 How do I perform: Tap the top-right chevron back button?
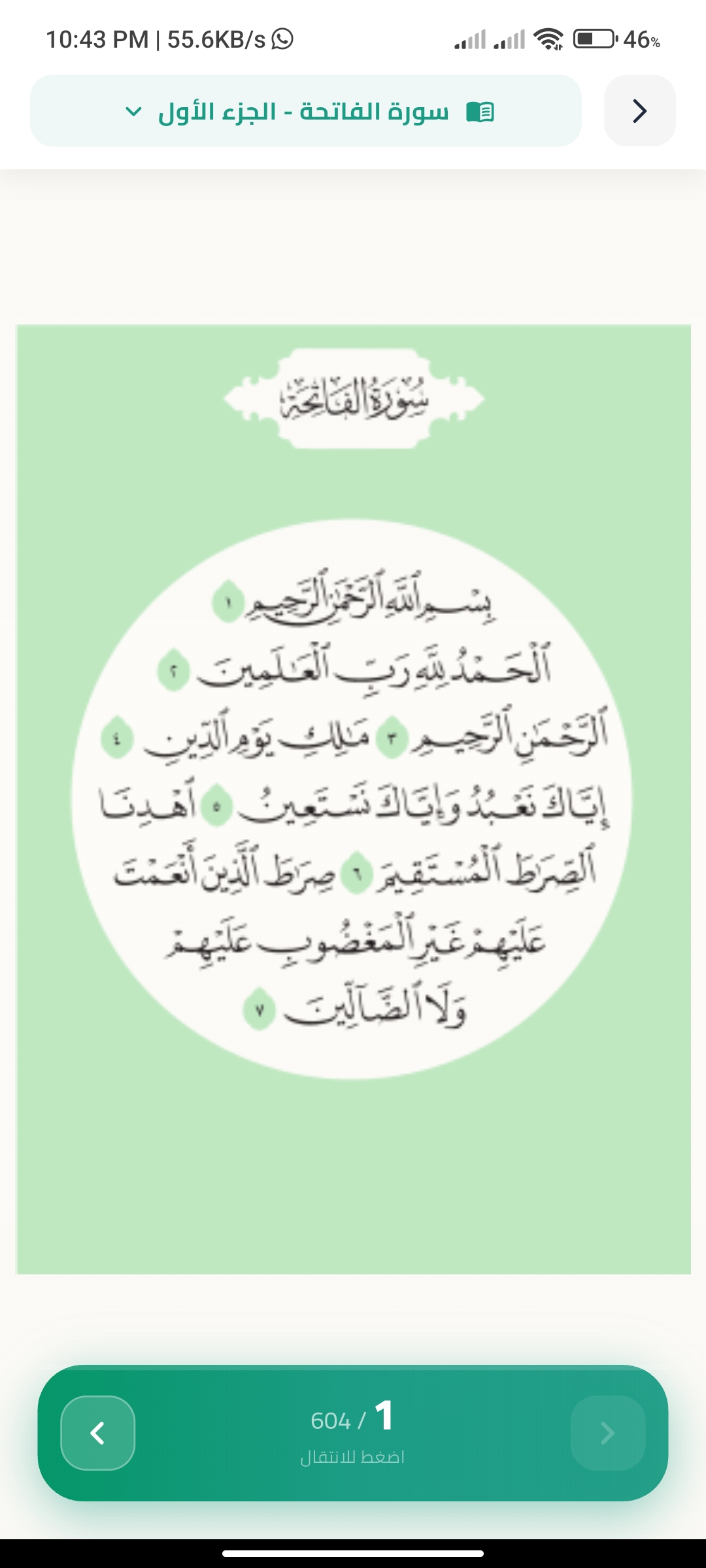pyautogui.click(x=640, y=111)
